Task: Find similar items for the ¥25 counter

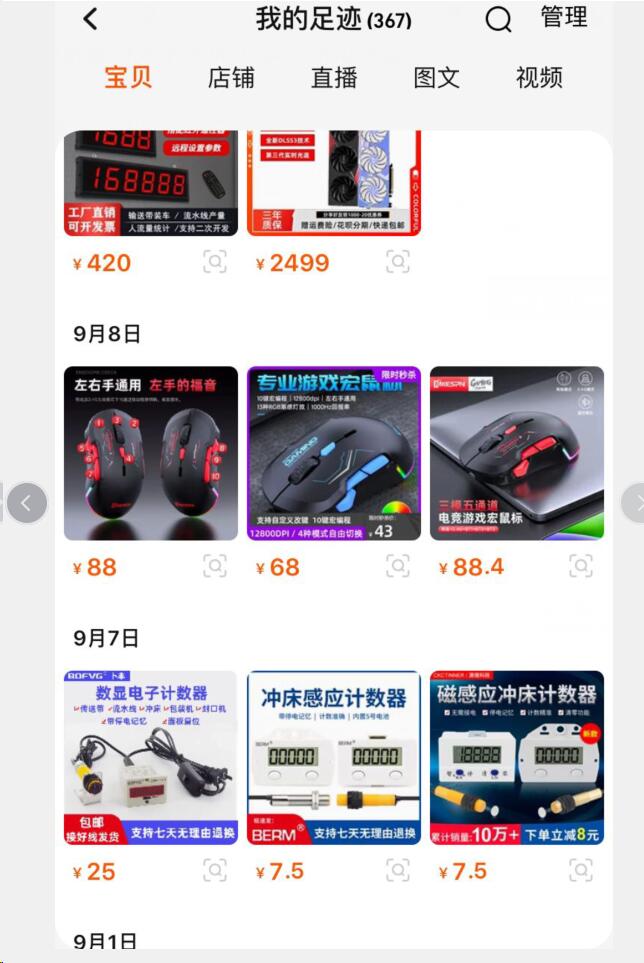Action: [215, 871]
